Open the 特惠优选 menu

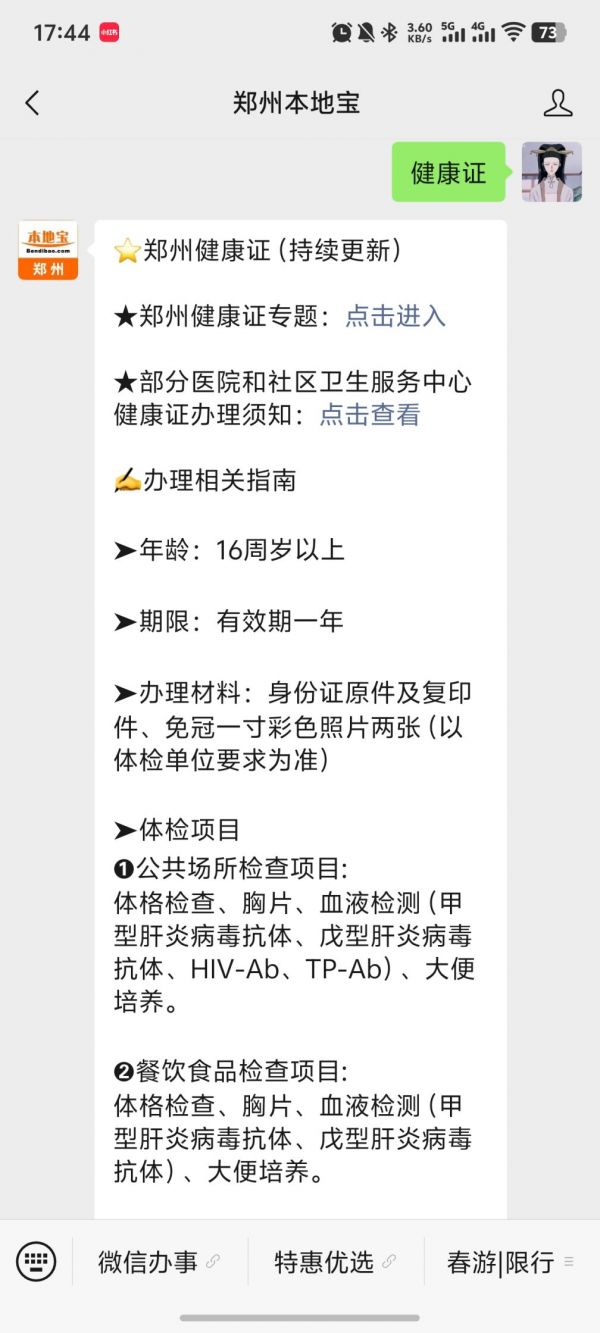tap(335, 1262)
